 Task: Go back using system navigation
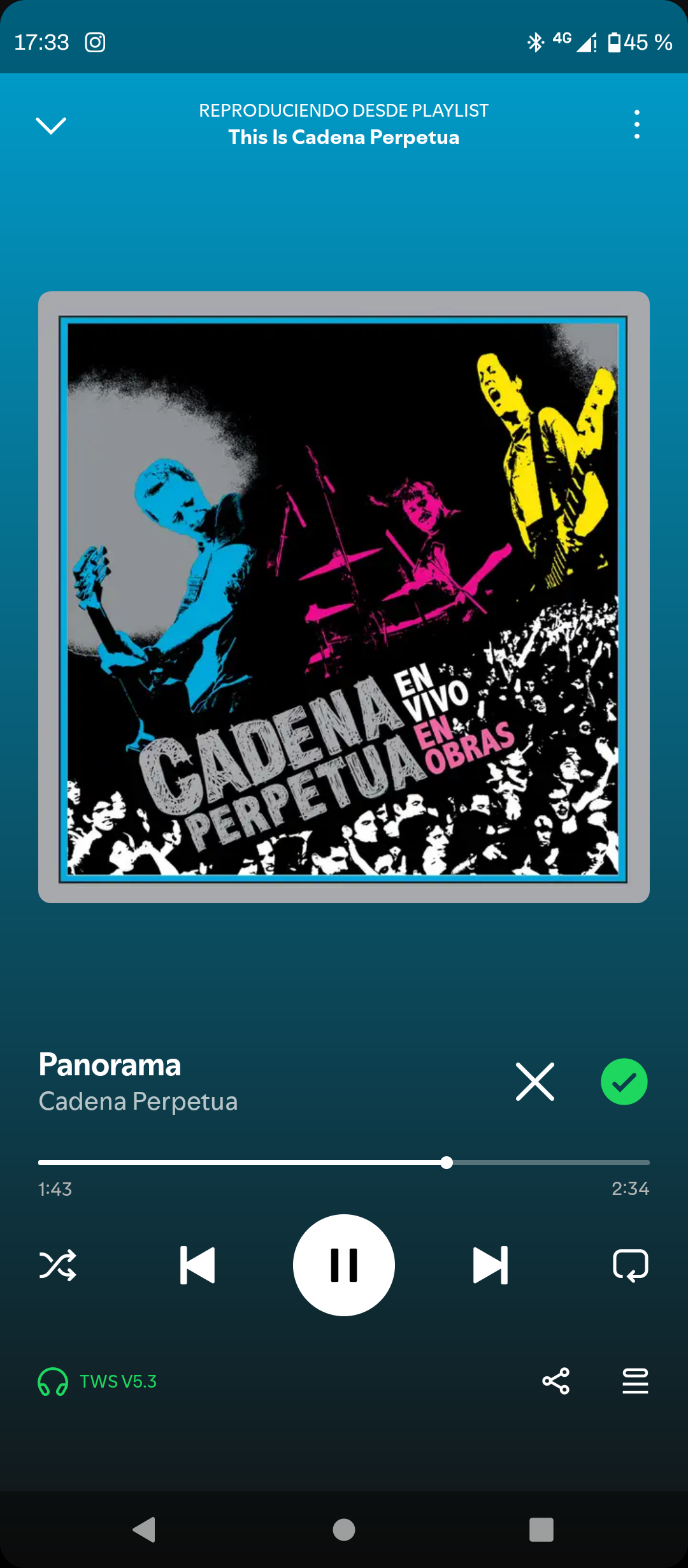(145, 1529)
